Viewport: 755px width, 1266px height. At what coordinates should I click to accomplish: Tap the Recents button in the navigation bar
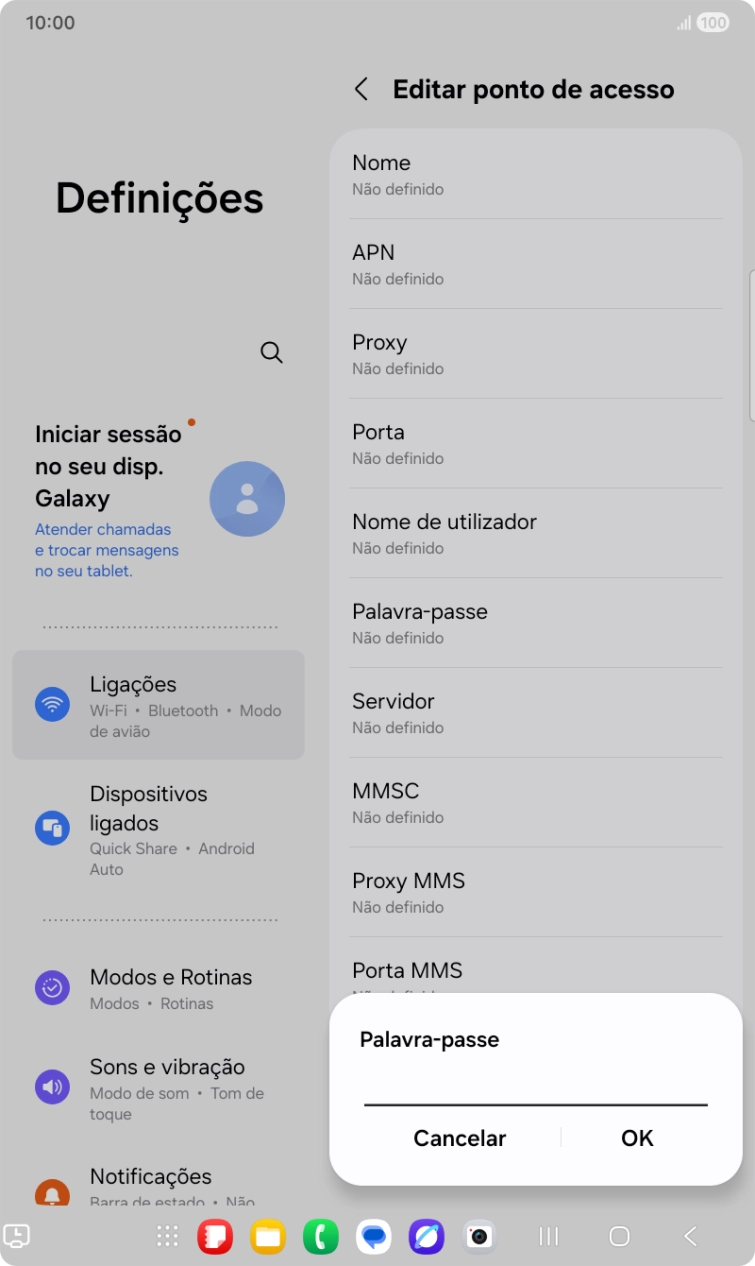click(x=548, y=1237)
